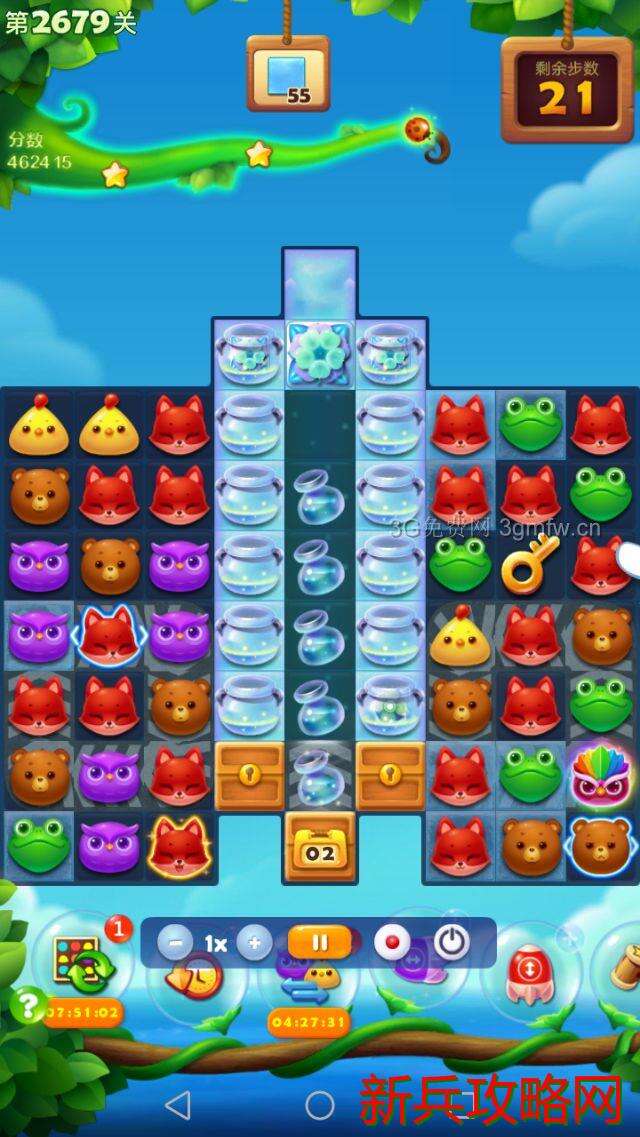Increase speed with the plus button

(x=254, y=942)
